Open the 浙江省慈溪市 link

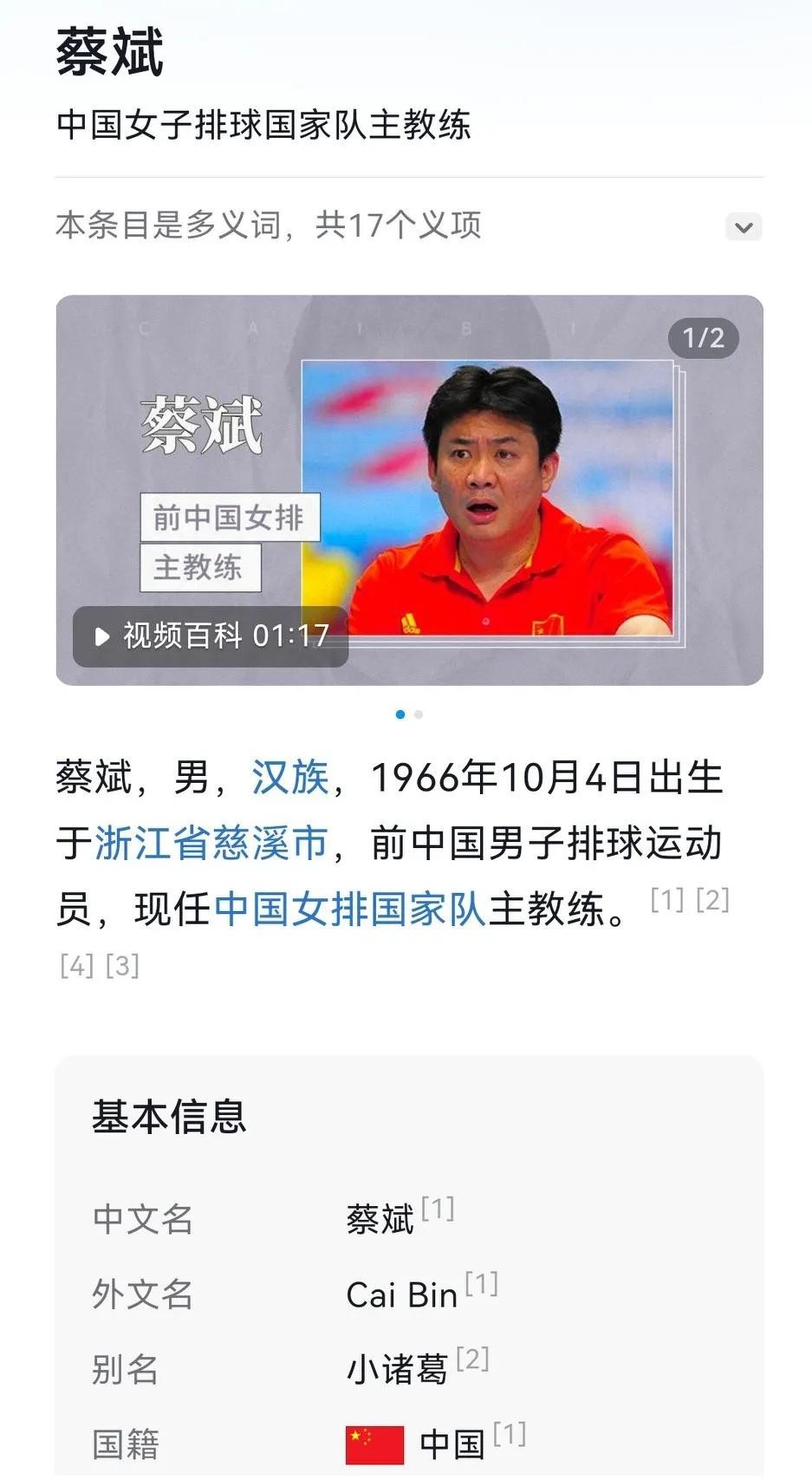coord(211,843)
